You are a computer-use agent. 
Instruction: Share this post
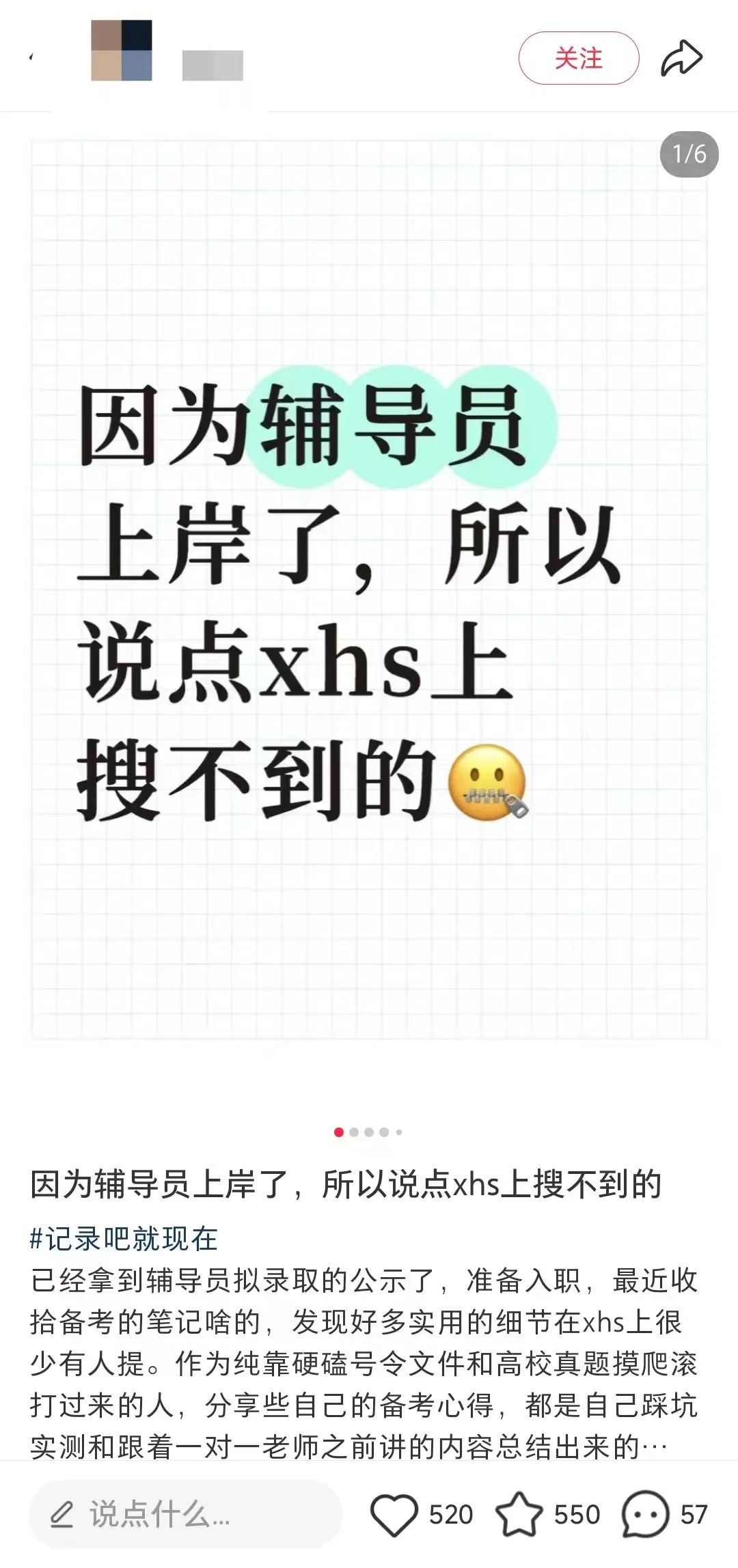pos(681,58)
